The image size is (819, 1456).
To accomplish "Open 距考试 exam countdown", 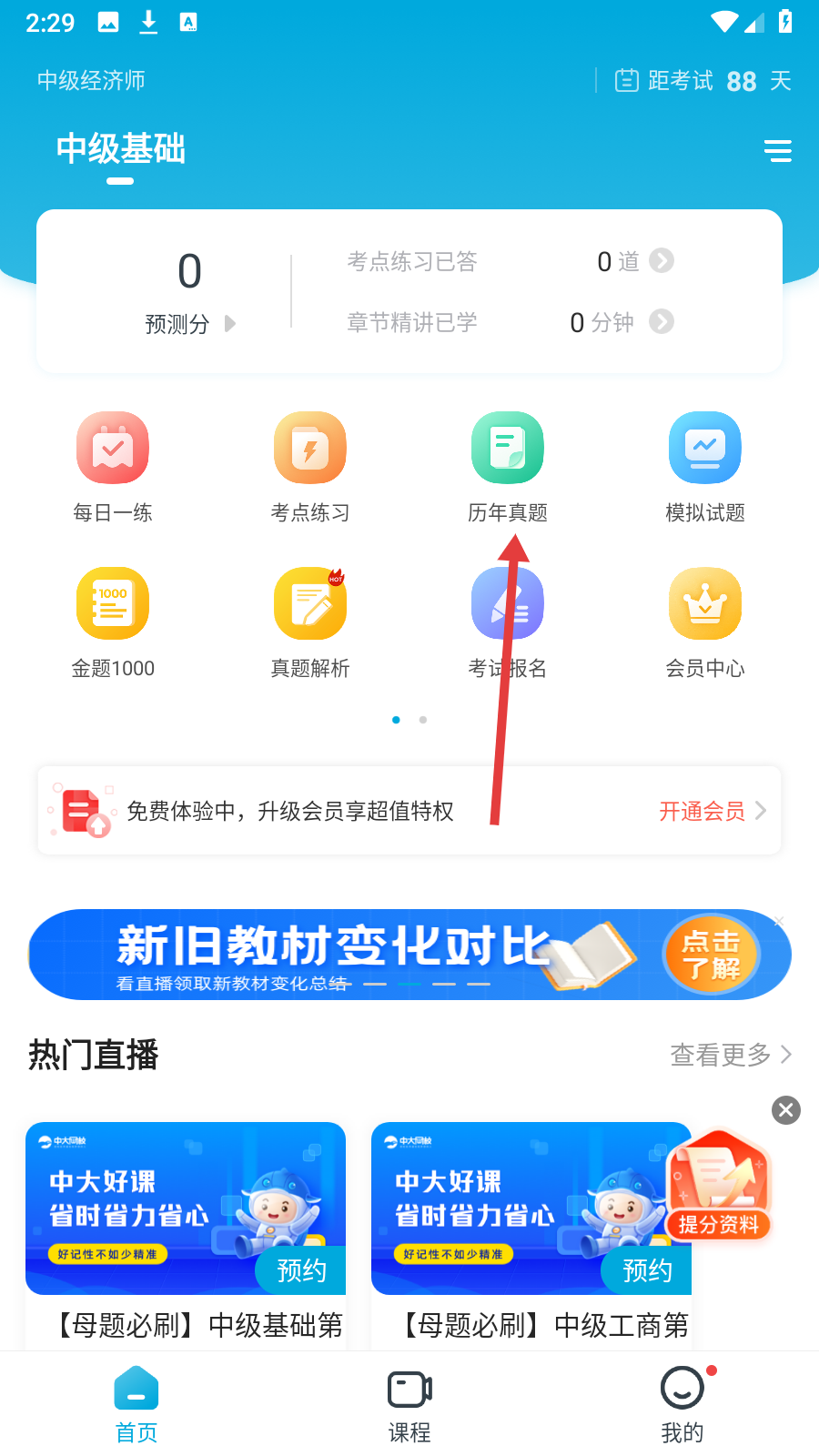I will click(x=703, y=81).
